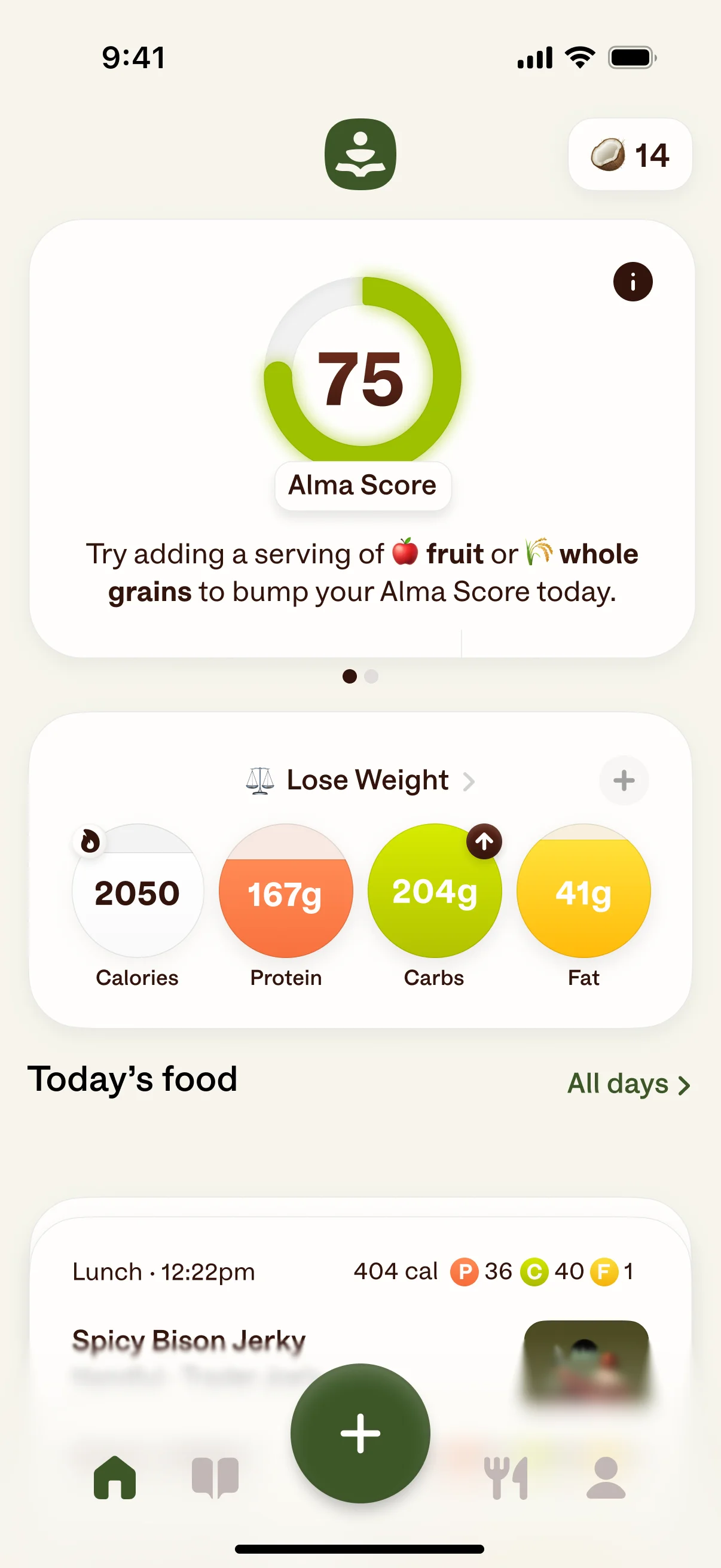Image resolution: width=721 pixels, height=1568 pixels.
Task: Switch to the fork and knife tab
Action: 506,1477
